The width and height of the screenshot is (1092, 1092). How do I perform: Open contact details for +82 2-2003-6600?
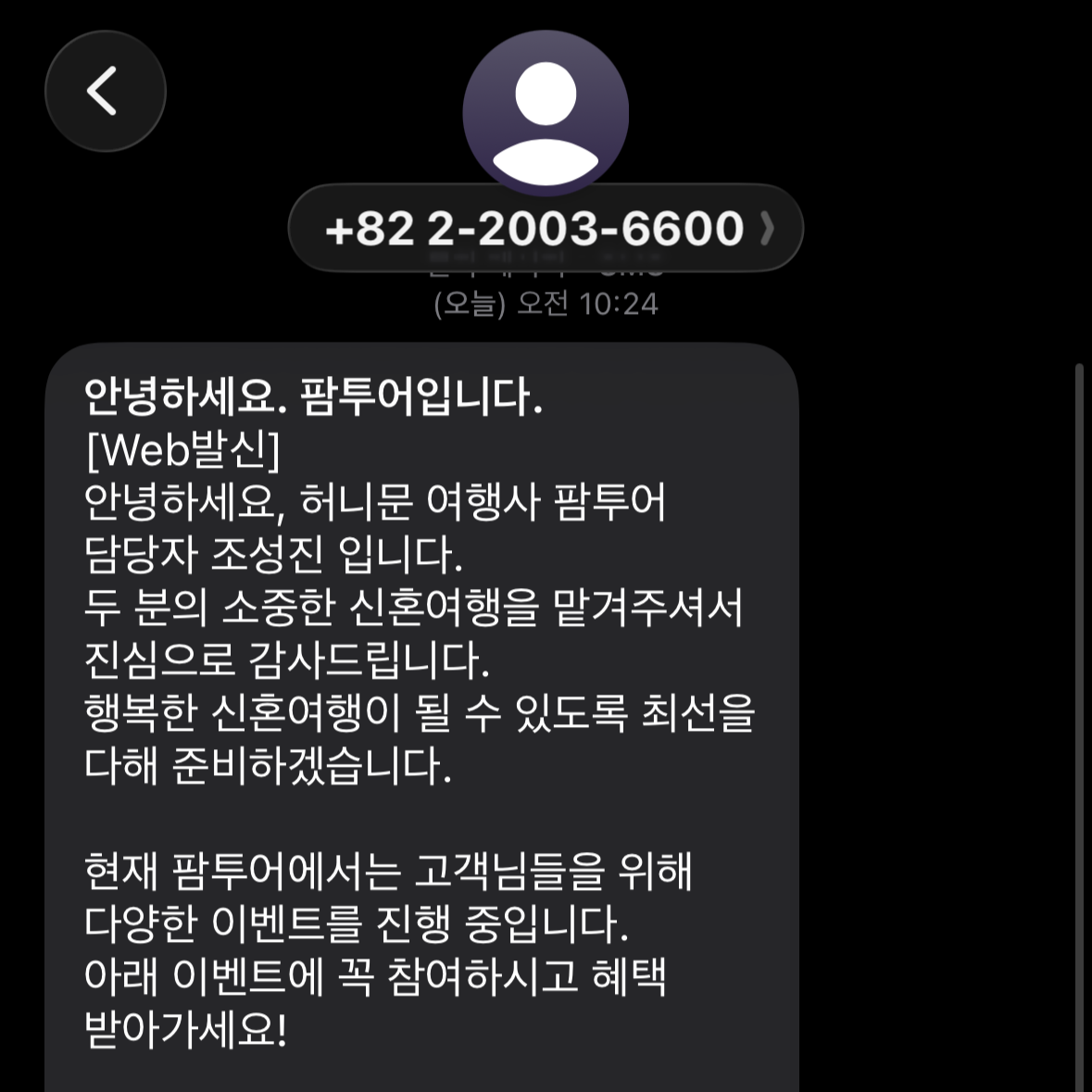click(546, 229)
